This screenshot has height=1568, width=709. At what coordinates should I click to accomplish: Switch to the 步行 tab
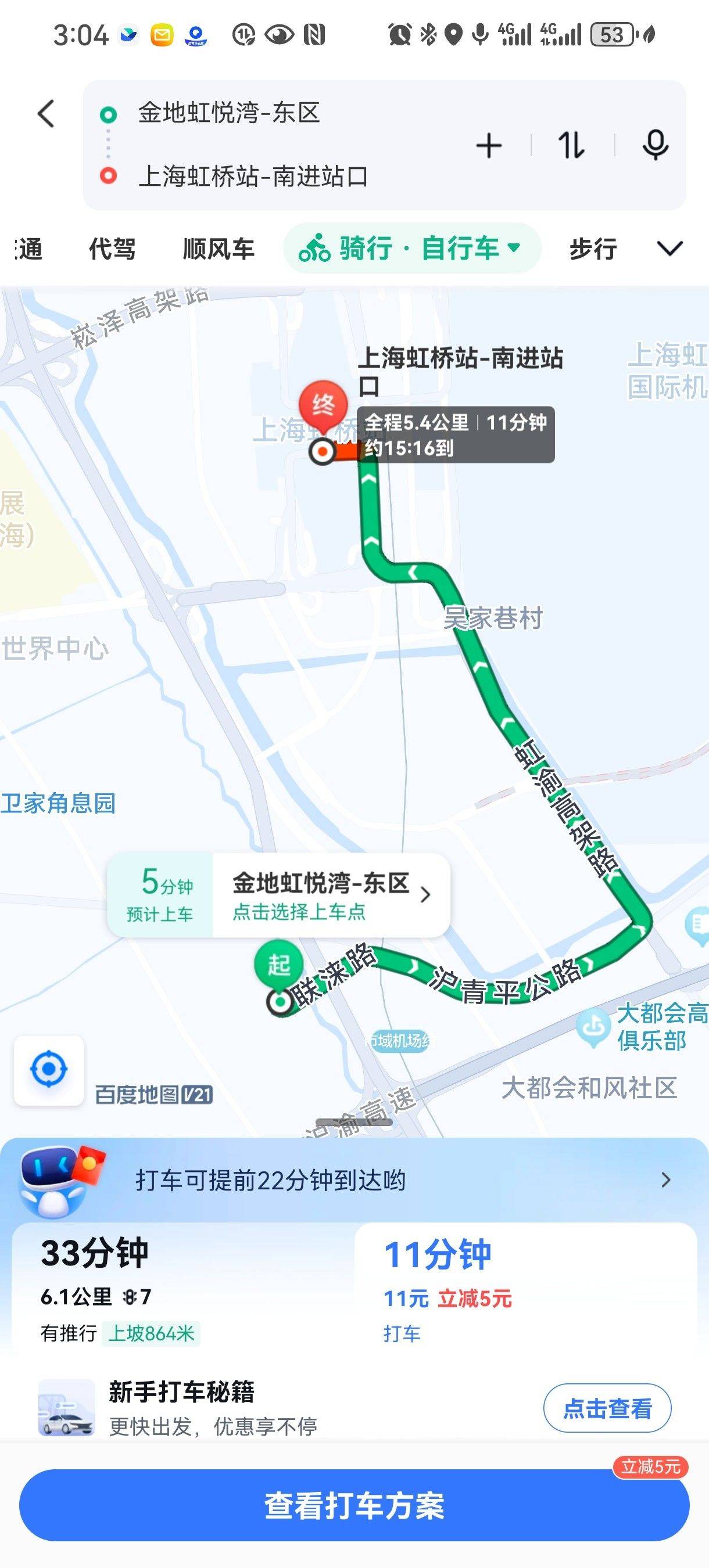593,249
